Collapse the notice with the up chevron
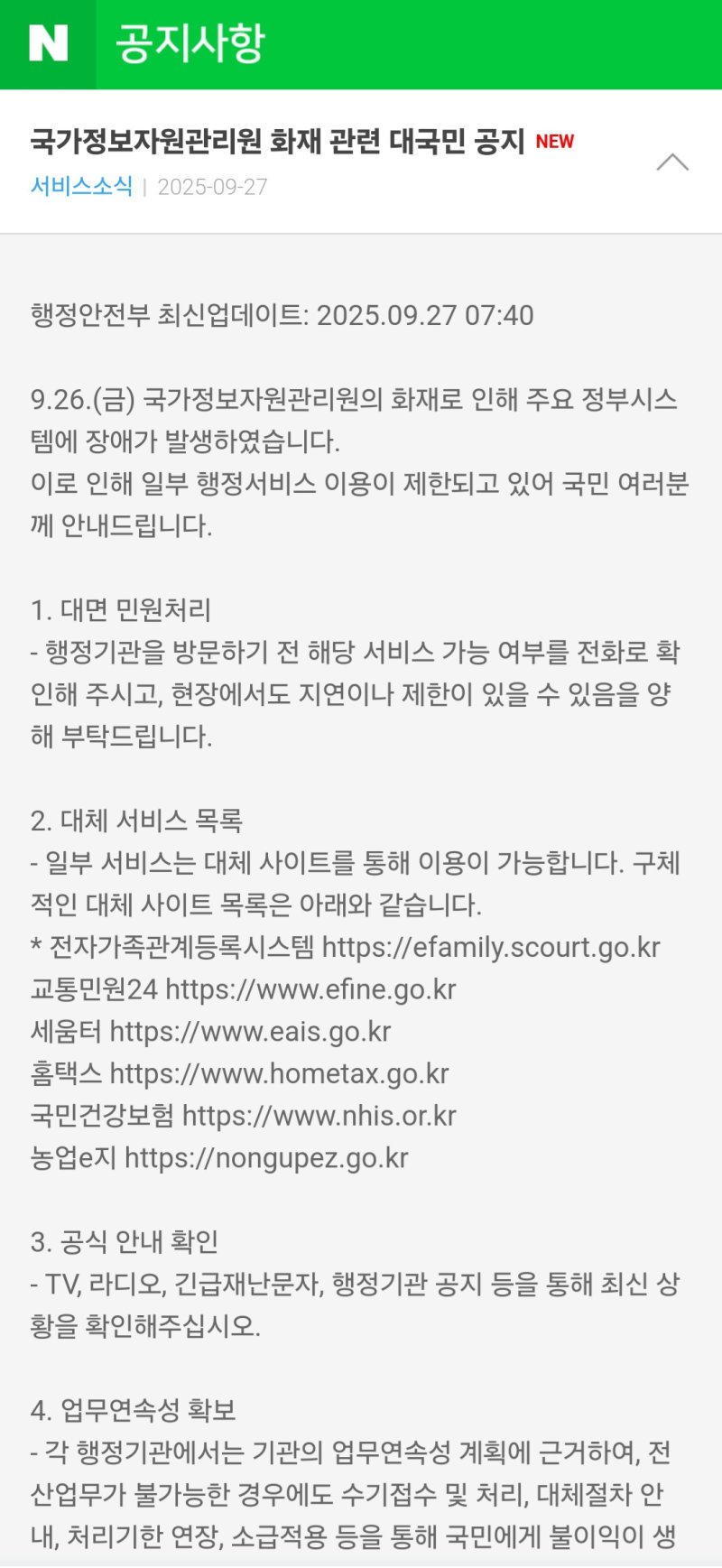 (672, 162)
